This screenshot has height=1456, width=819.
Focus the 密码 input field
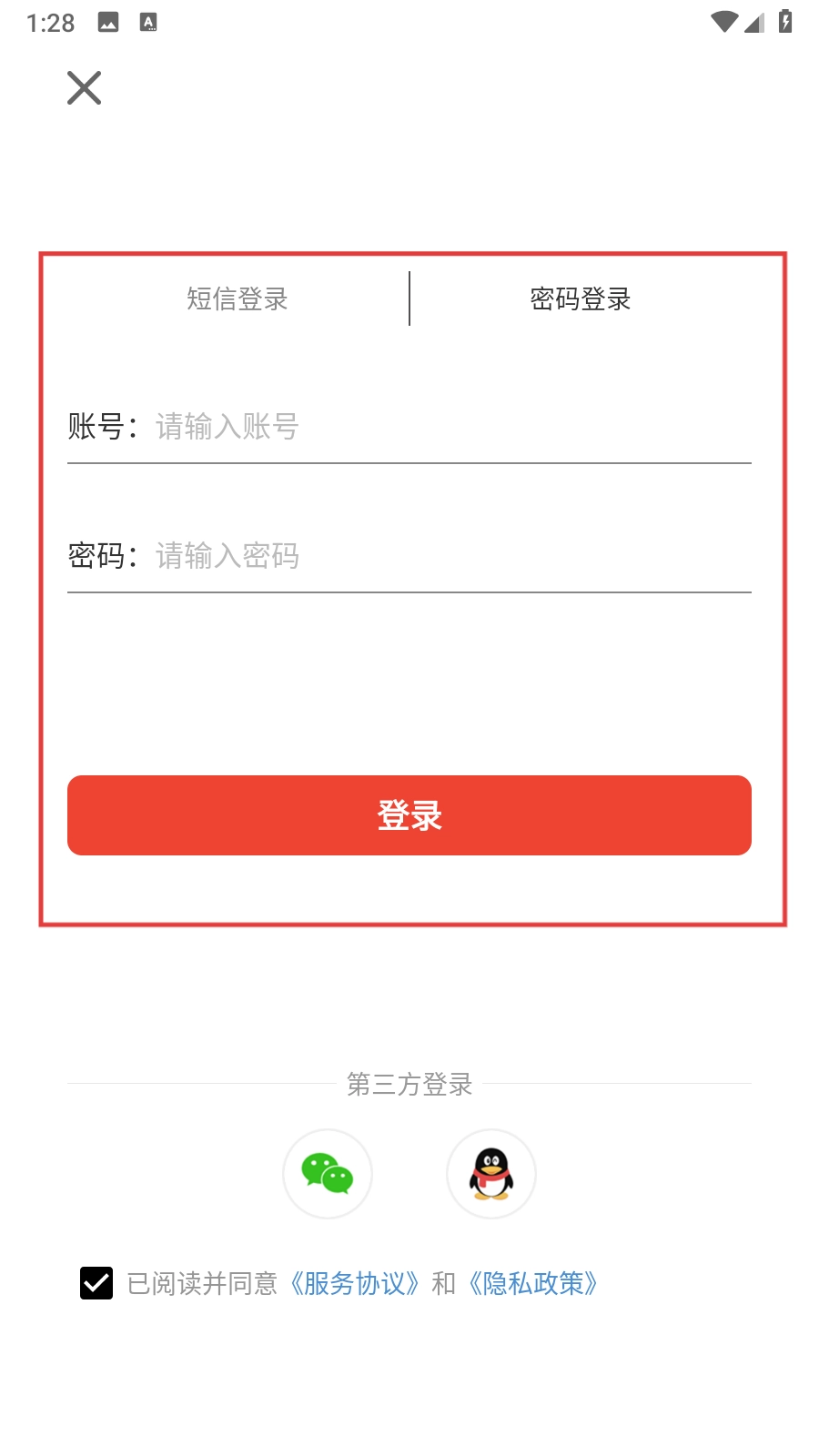pos(450,556)
